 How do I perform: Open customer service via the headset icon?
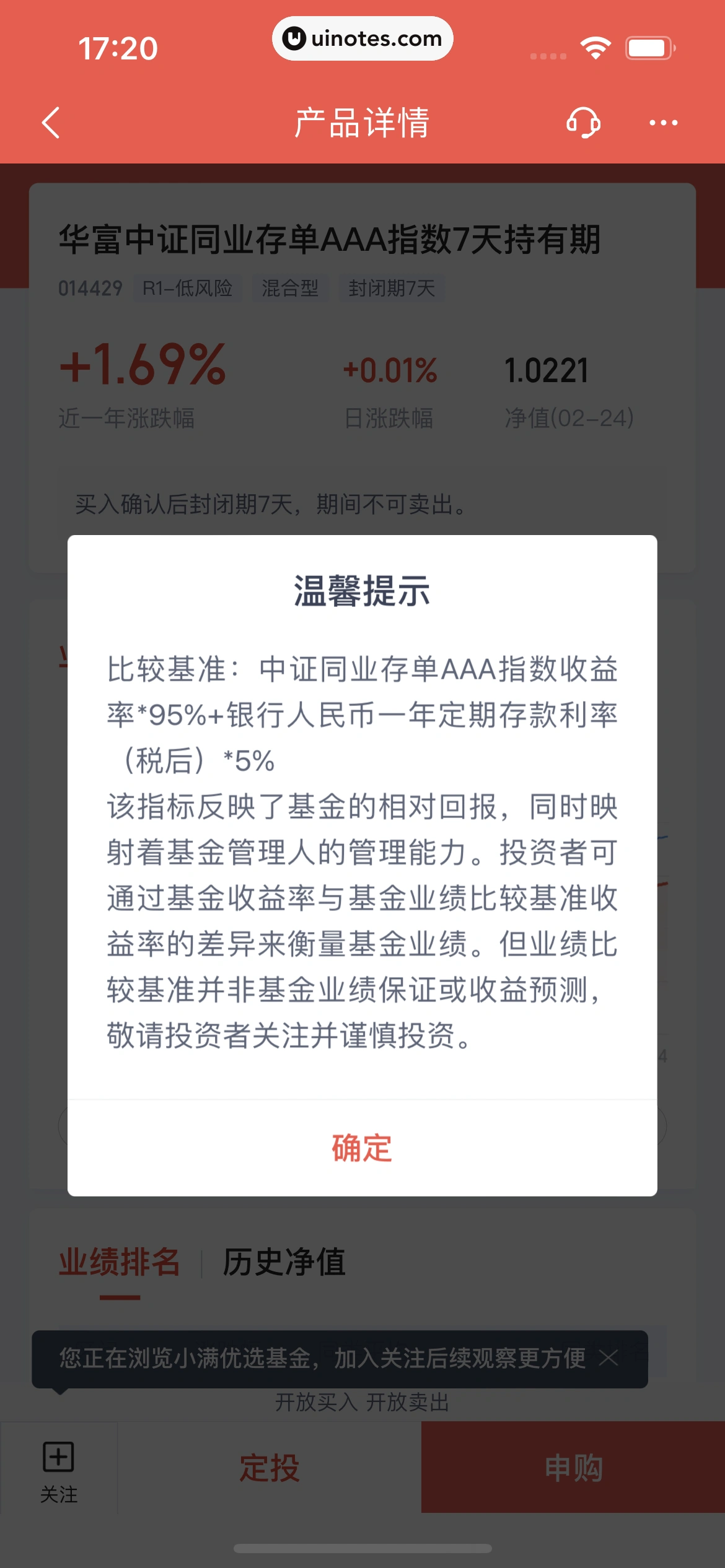(583, 122)
